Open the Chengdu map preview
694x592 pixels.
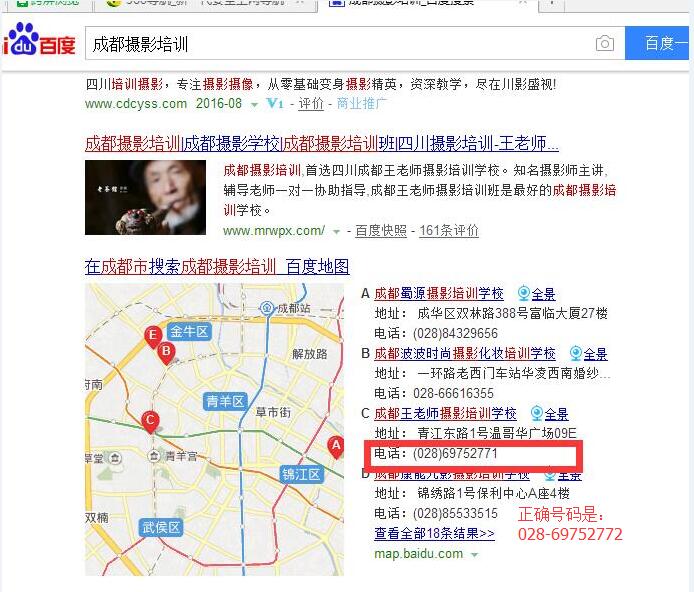[x=214, y=428]
